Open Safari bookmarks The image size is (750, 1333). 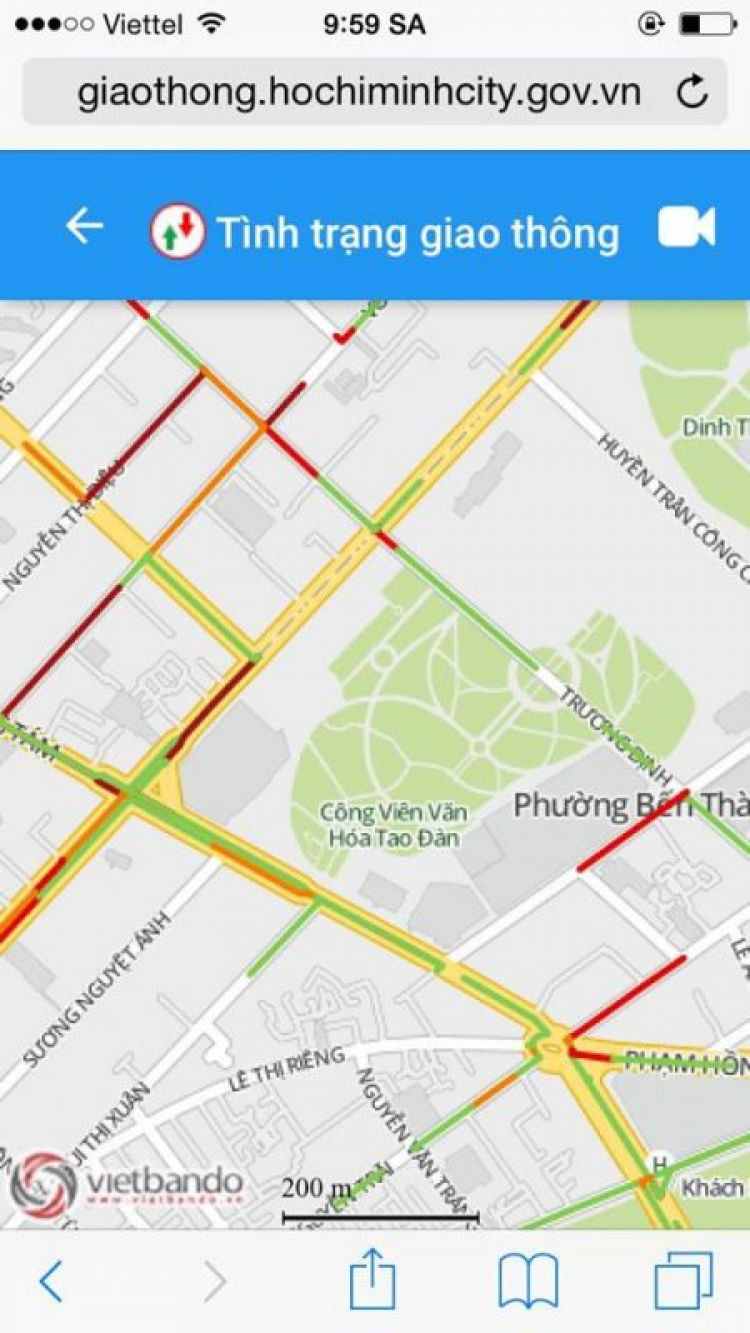point(528,1281)
